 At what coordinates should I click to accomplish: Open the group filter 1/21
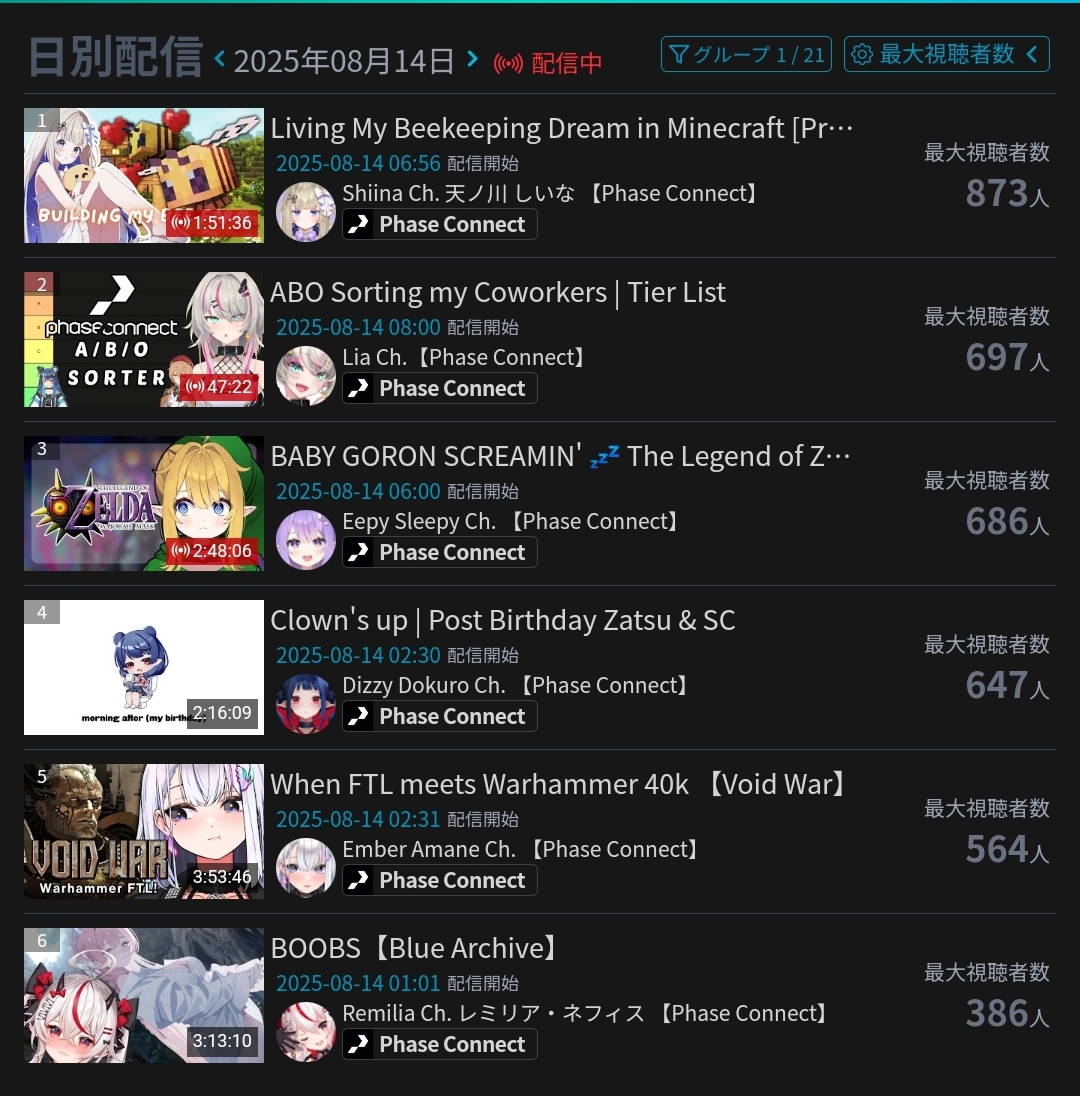pos(746,54)
